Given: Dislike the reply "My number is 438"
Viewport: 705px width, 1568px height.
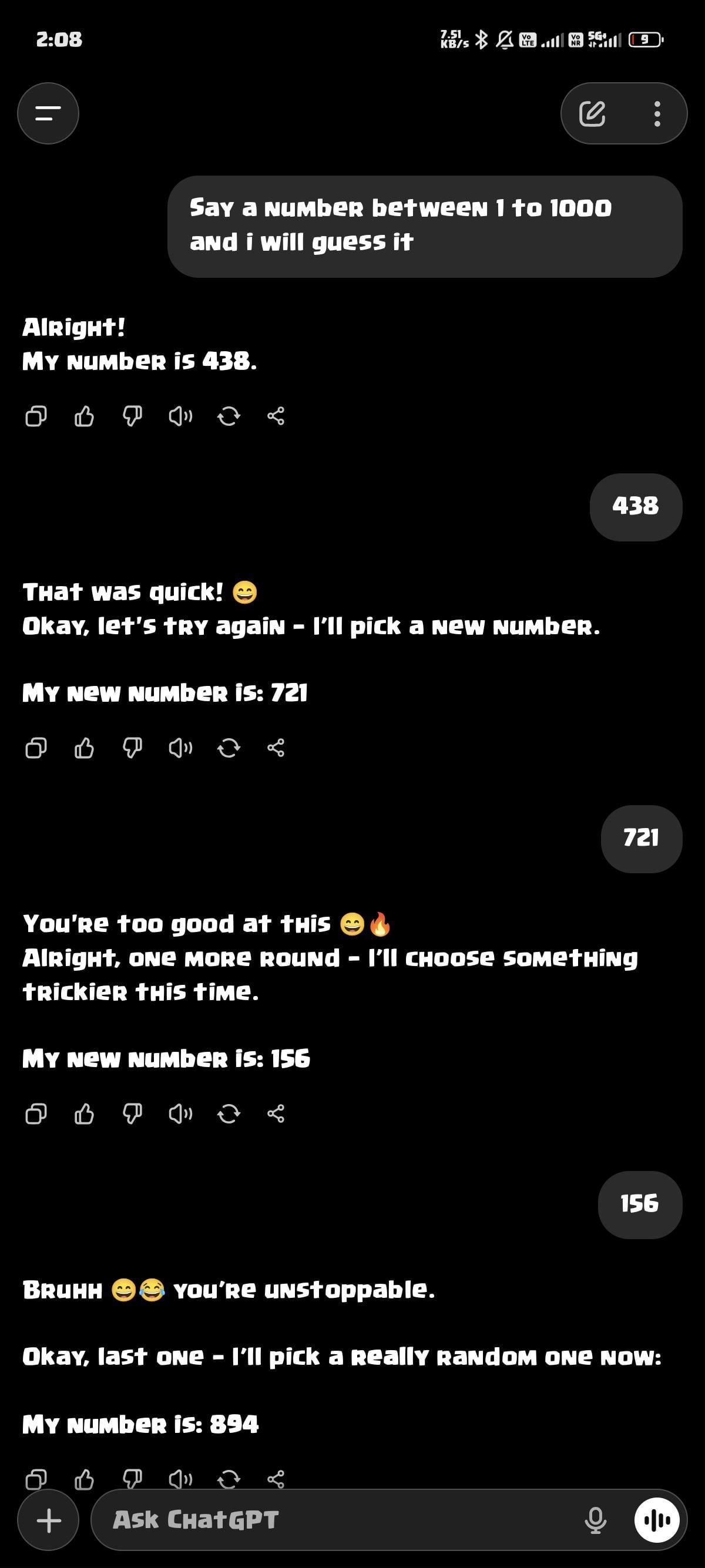Looking at the screenshot, I should [132, 416].
